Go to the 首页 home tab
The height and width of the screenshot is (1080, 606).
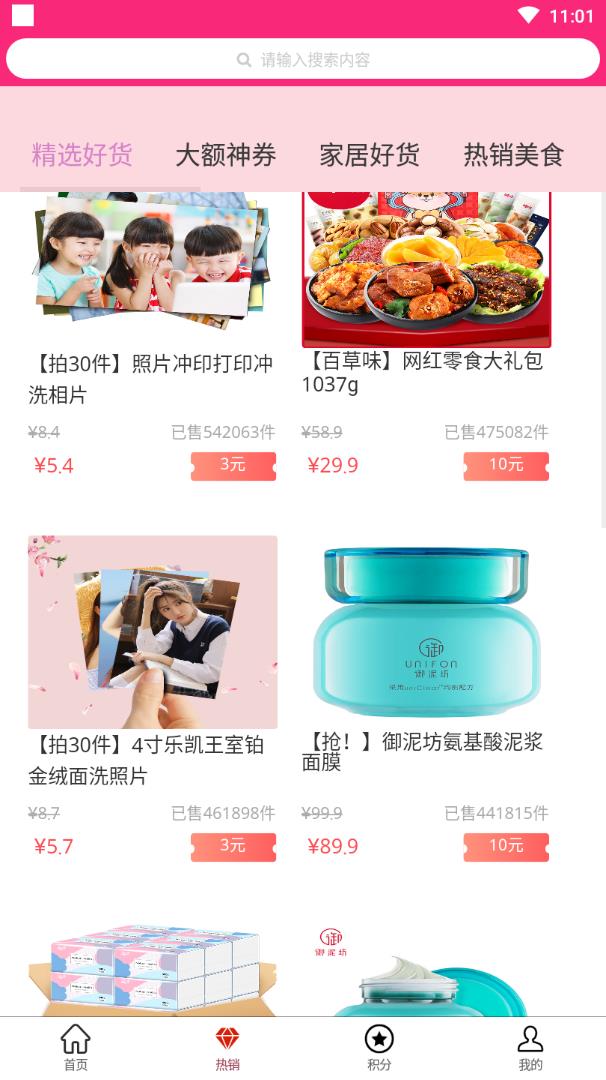[x=76, y=1048]
